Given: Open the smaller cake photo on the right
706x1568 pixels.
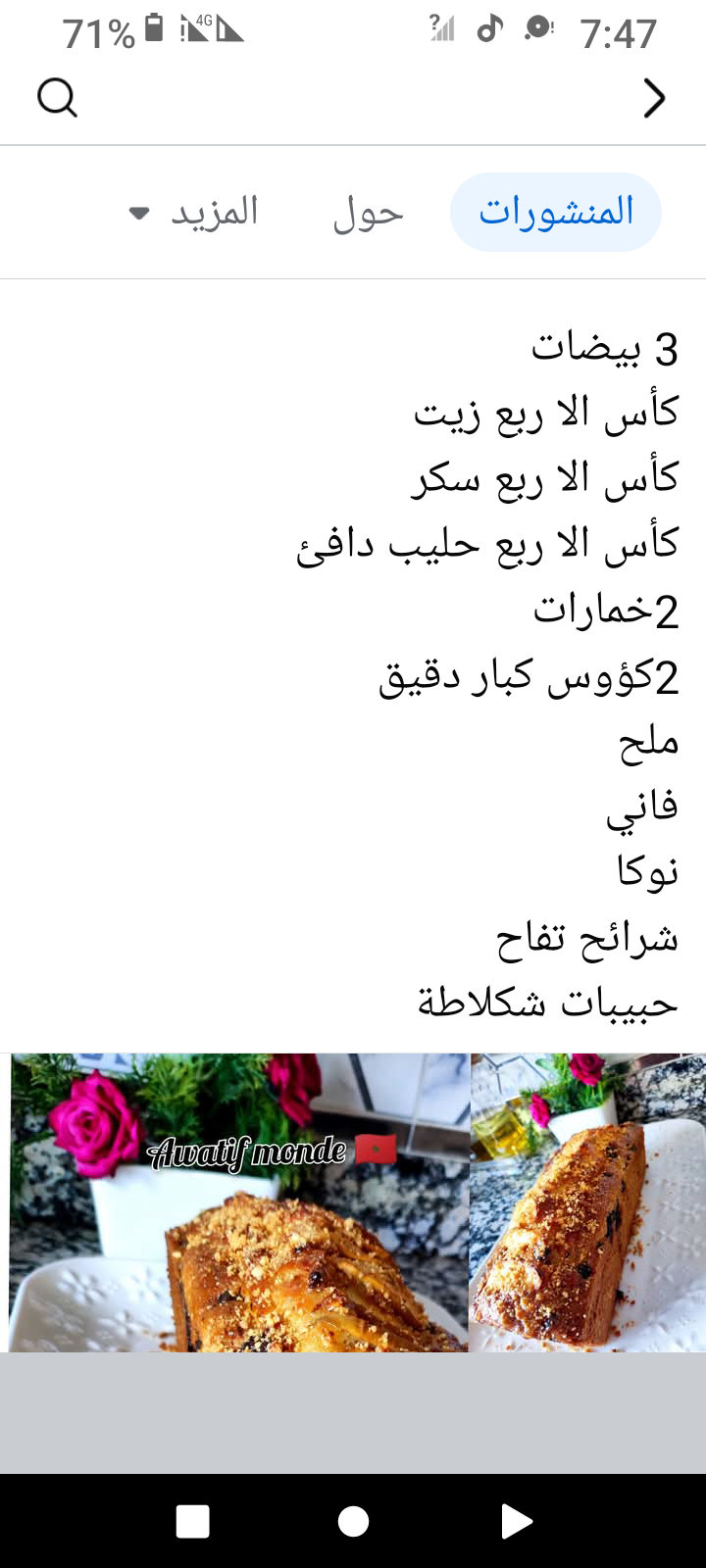Looking at the screenshot, I should pyautogui.click(x=587, y=1203).
